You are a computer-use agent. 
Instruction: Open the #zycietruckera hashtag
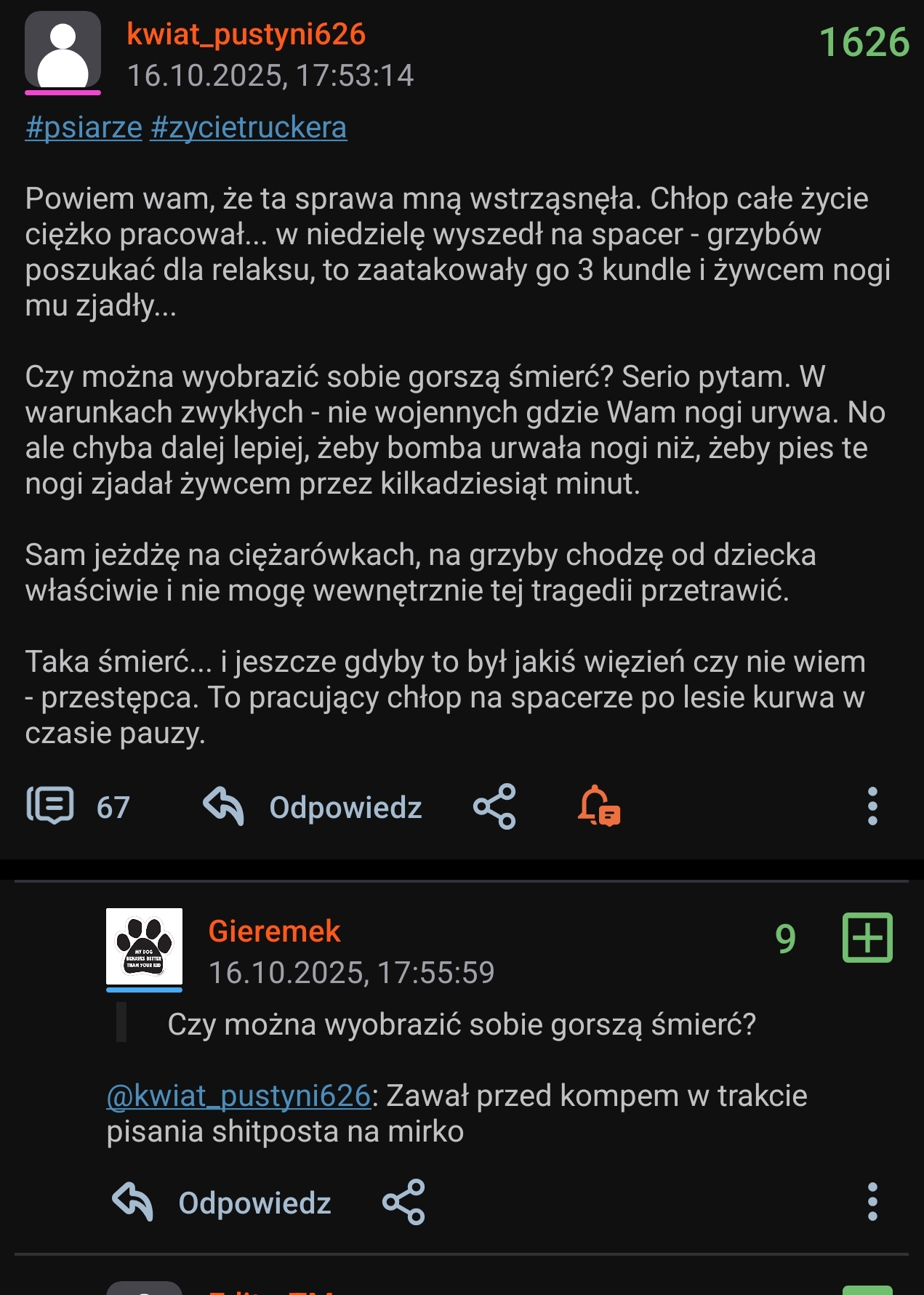tap(249, 127)
